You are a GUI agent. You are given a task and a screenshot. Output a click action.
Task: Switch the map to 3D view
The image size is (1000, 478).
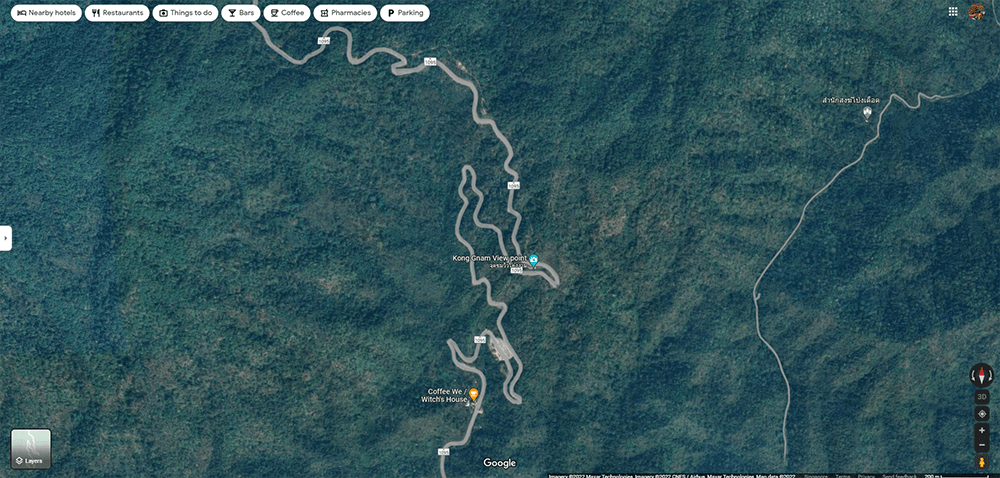click(982, 397)
